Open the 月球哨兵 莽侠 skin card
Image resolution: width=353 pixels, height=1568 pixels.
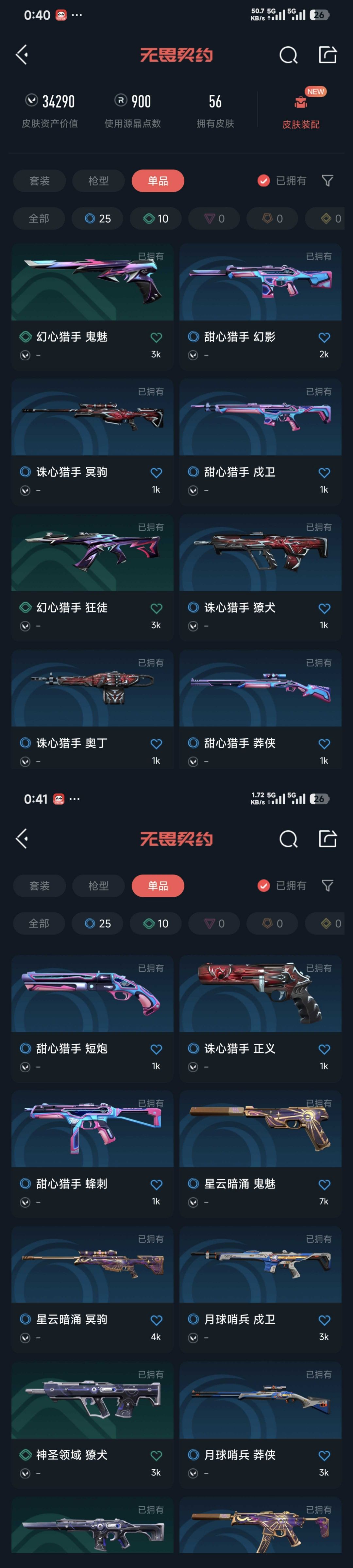coord(261,1425)
